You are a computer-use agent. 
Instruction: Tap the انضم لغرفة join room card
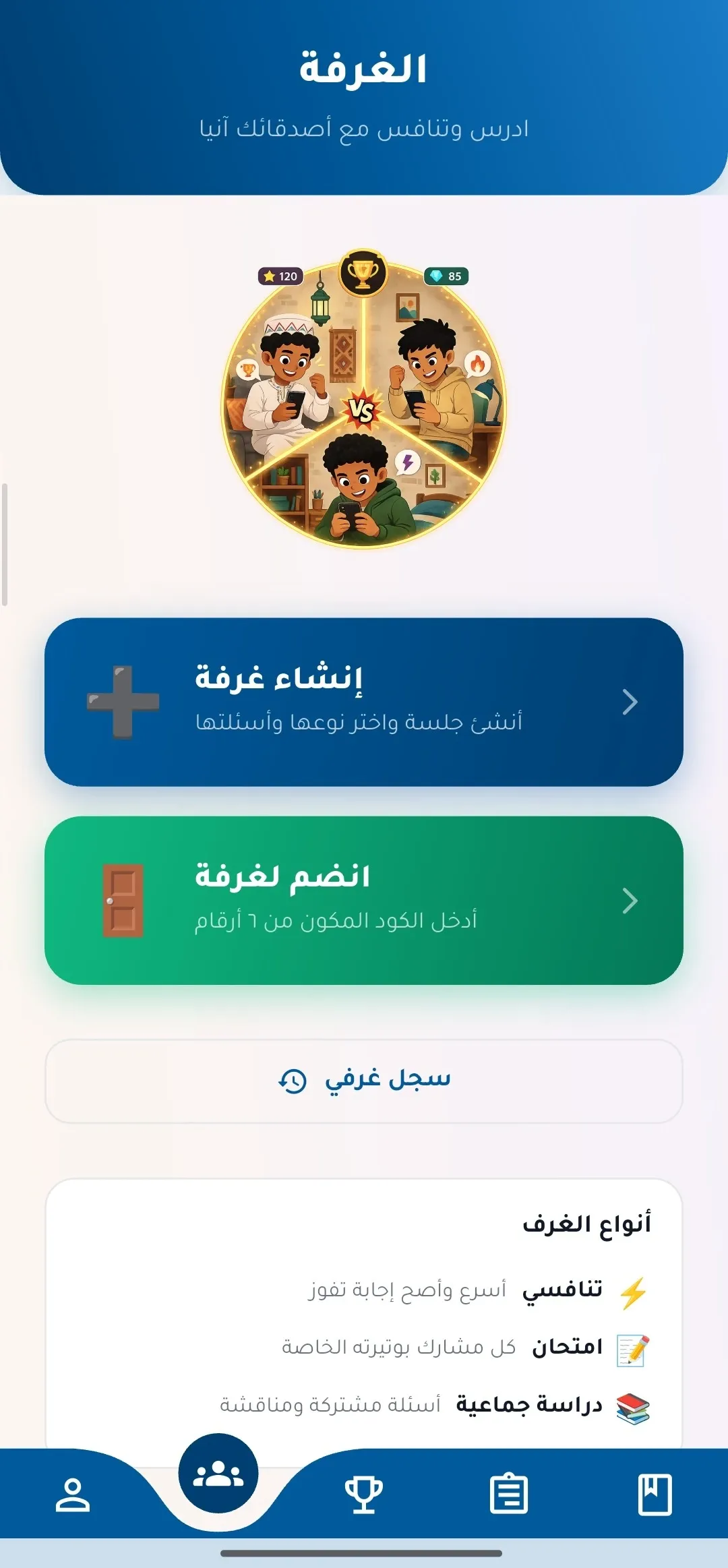tap(364, 900)
